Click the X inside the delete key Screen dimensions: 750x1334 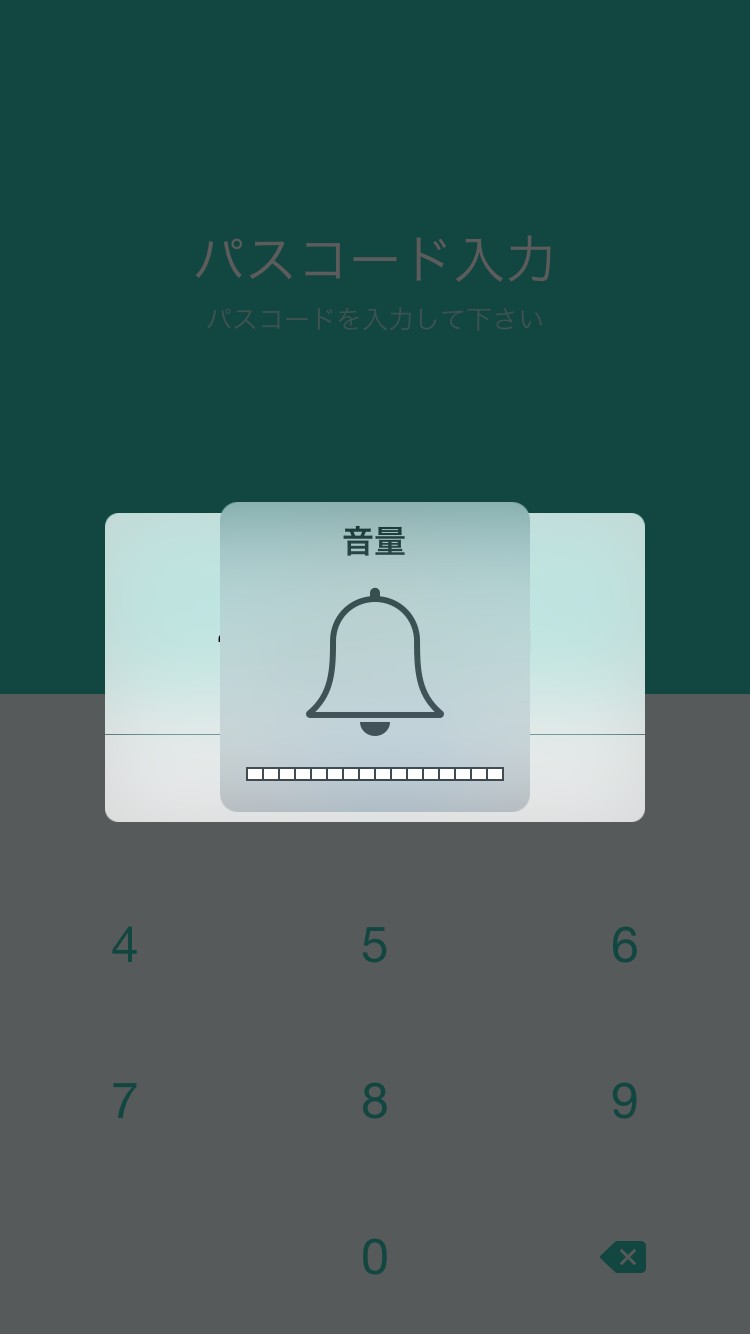point(629,1257)
